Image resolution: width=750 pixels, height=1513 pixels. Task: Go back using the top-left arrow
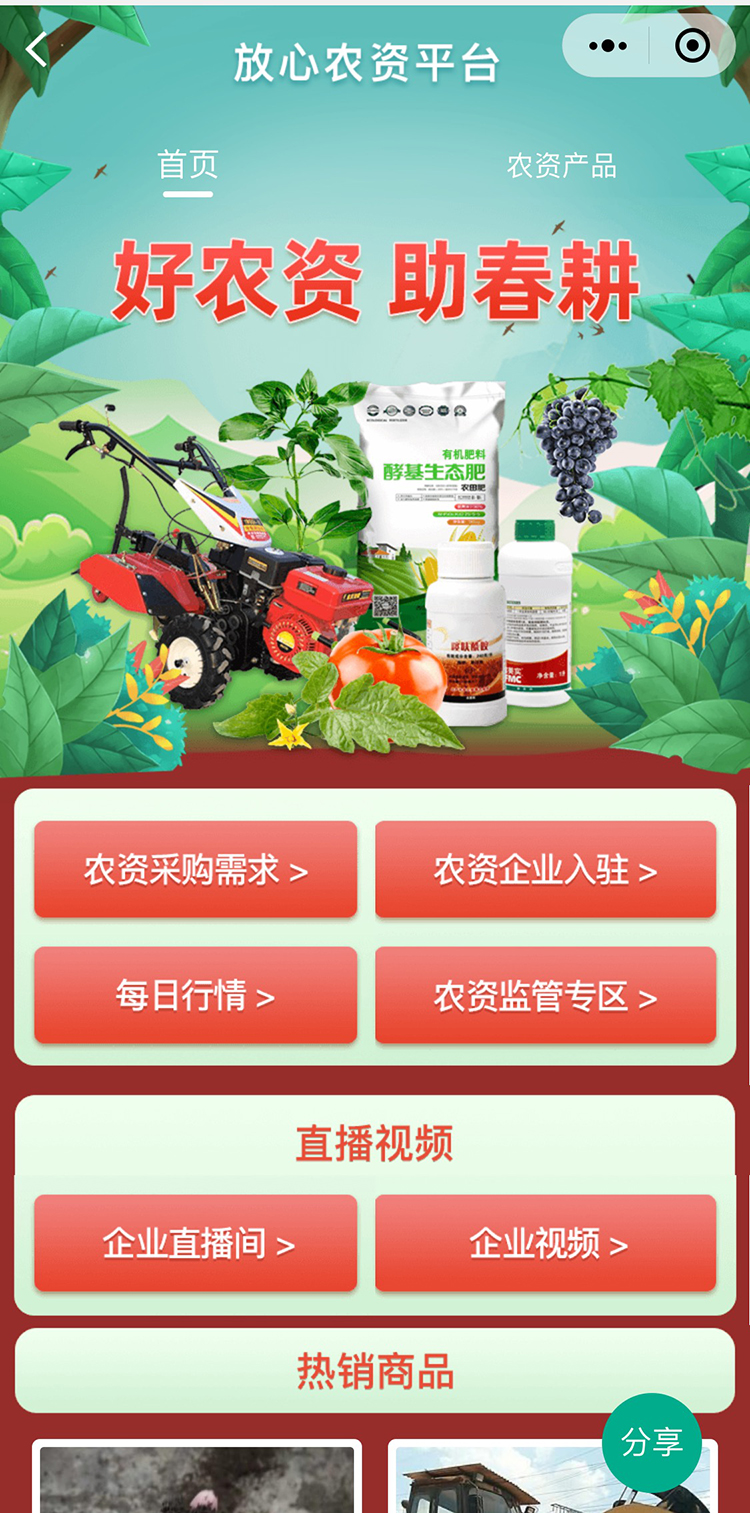click(37, 48)
